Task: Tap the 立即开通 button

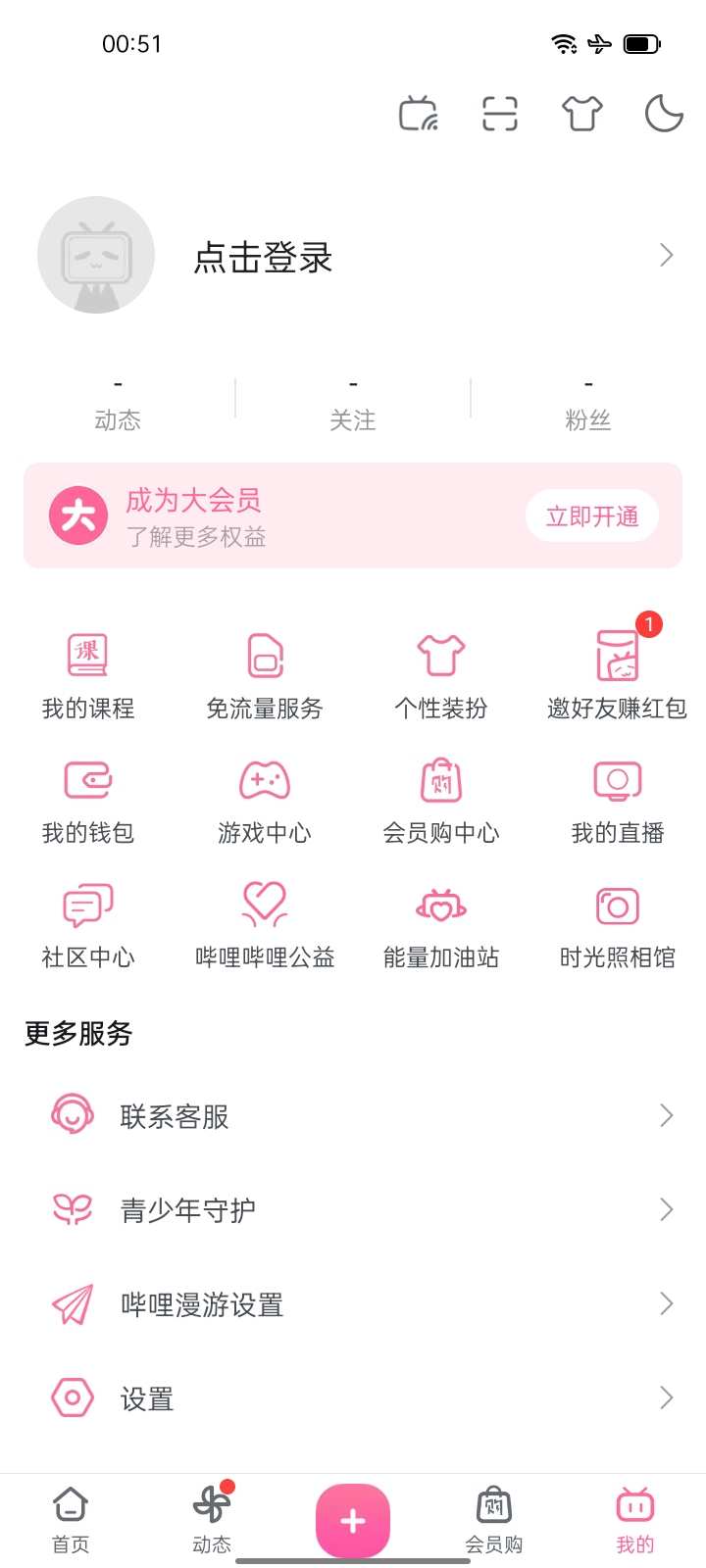Action: 592,515
